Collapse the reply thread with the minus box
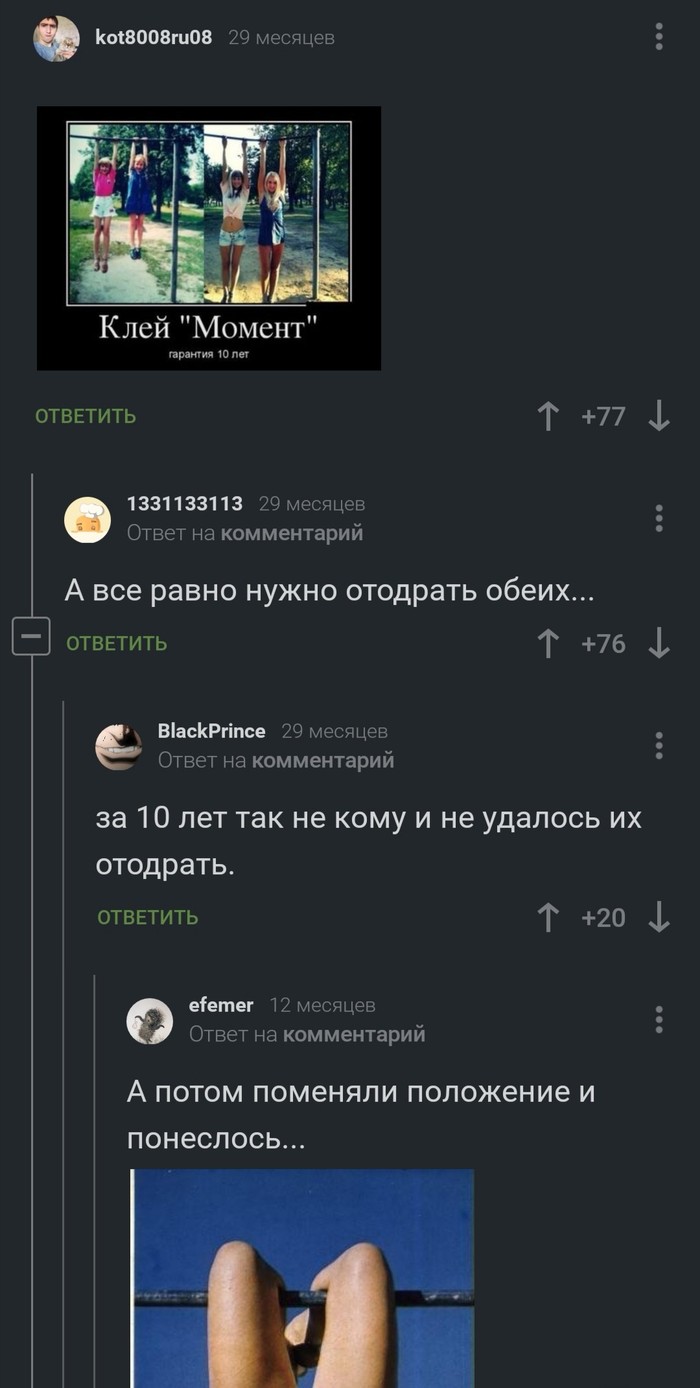 [x=31, y=636]
